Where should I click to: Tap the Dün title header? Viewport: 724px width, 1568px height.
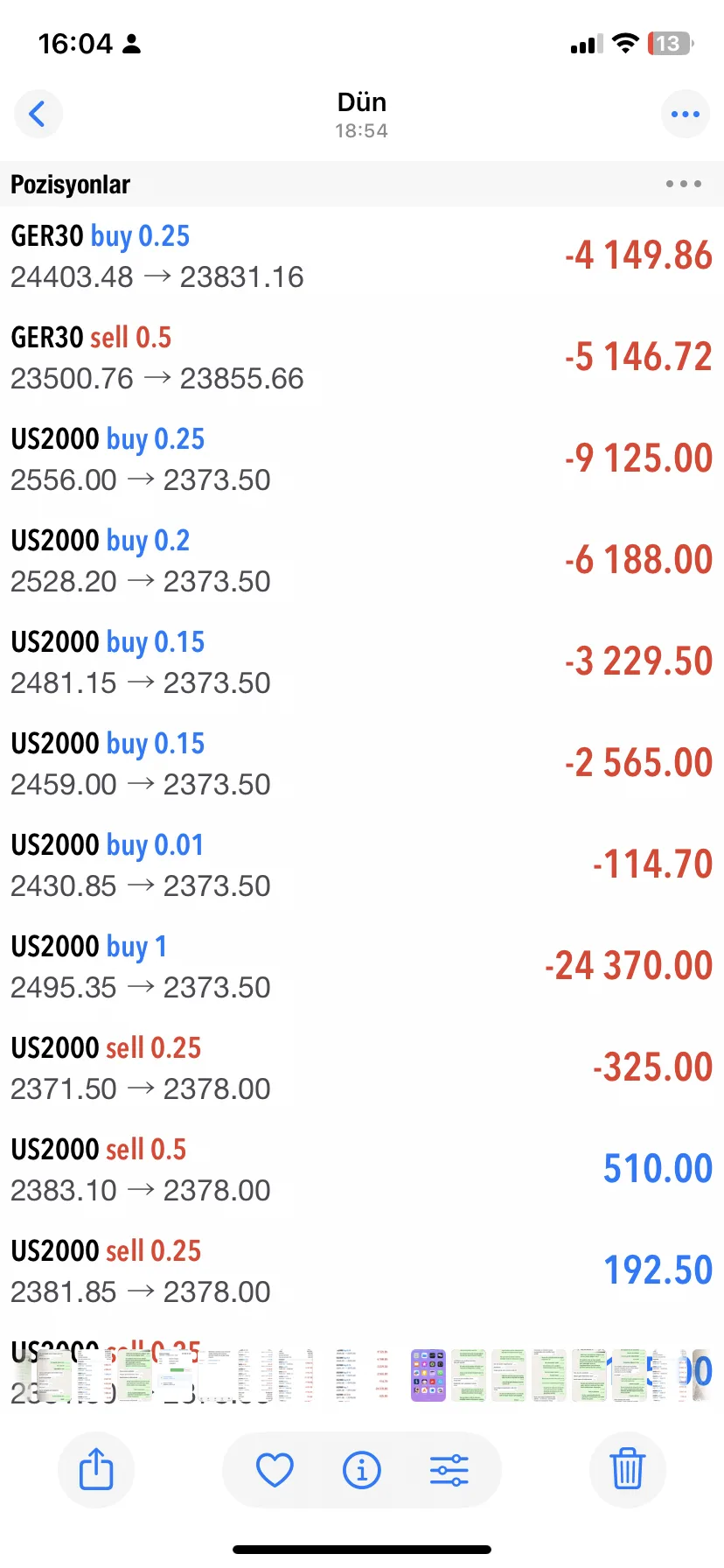tap(361, 101)
